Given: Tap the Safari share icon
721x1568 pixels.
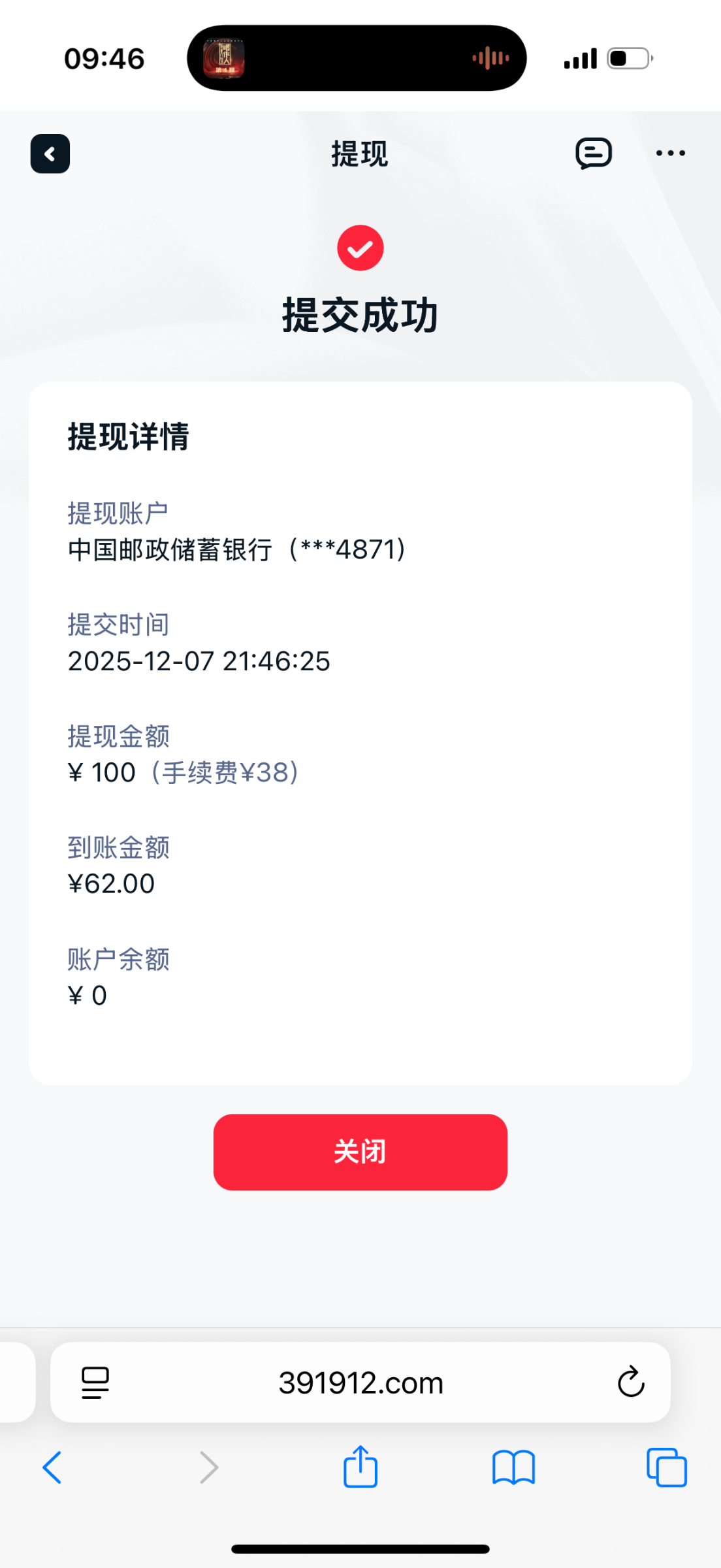Looking at the screenshot, I should (360, 1467).
